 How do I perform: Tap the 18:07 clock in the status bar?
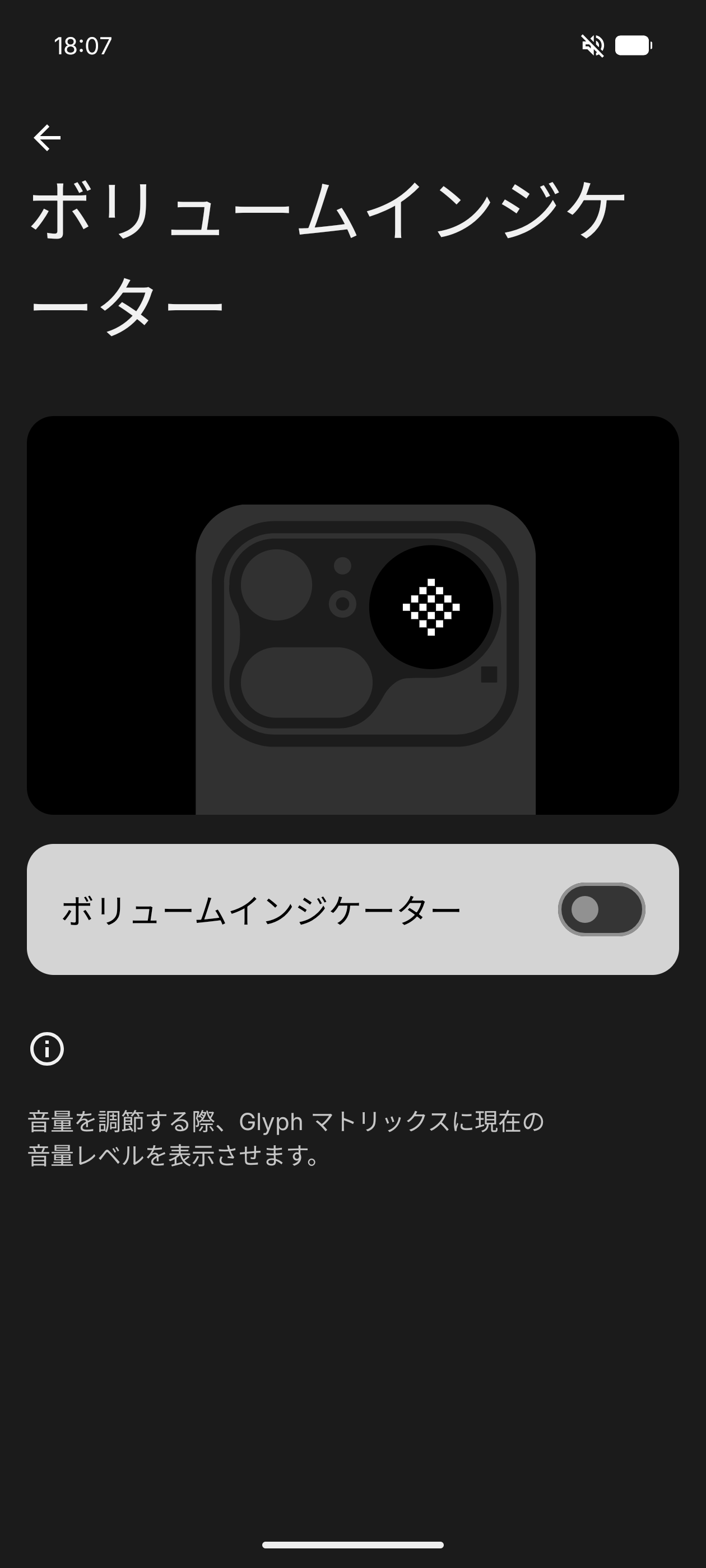[82, 44]
